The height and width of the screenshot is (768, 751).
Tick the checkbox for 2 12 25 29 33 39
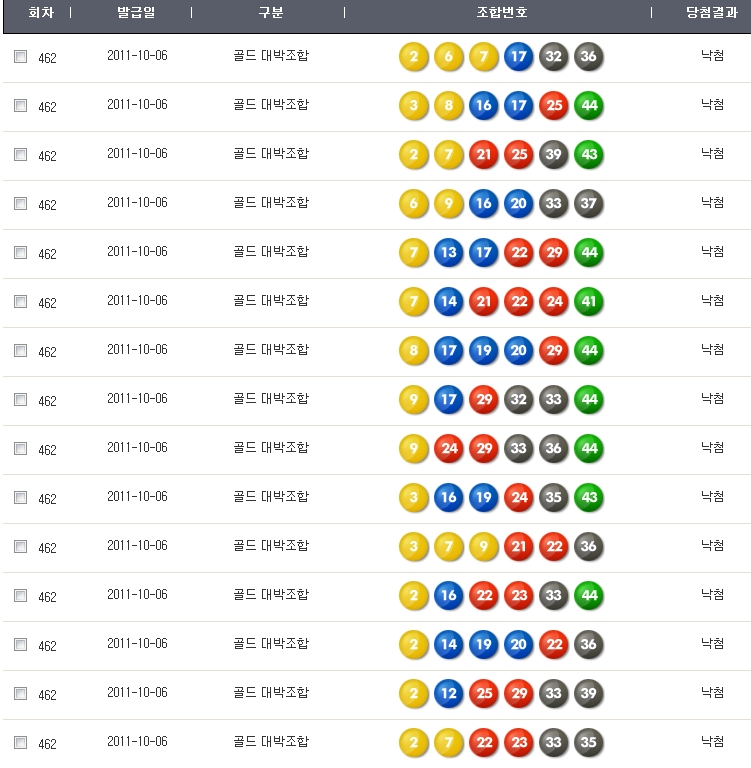pos(20,694)
